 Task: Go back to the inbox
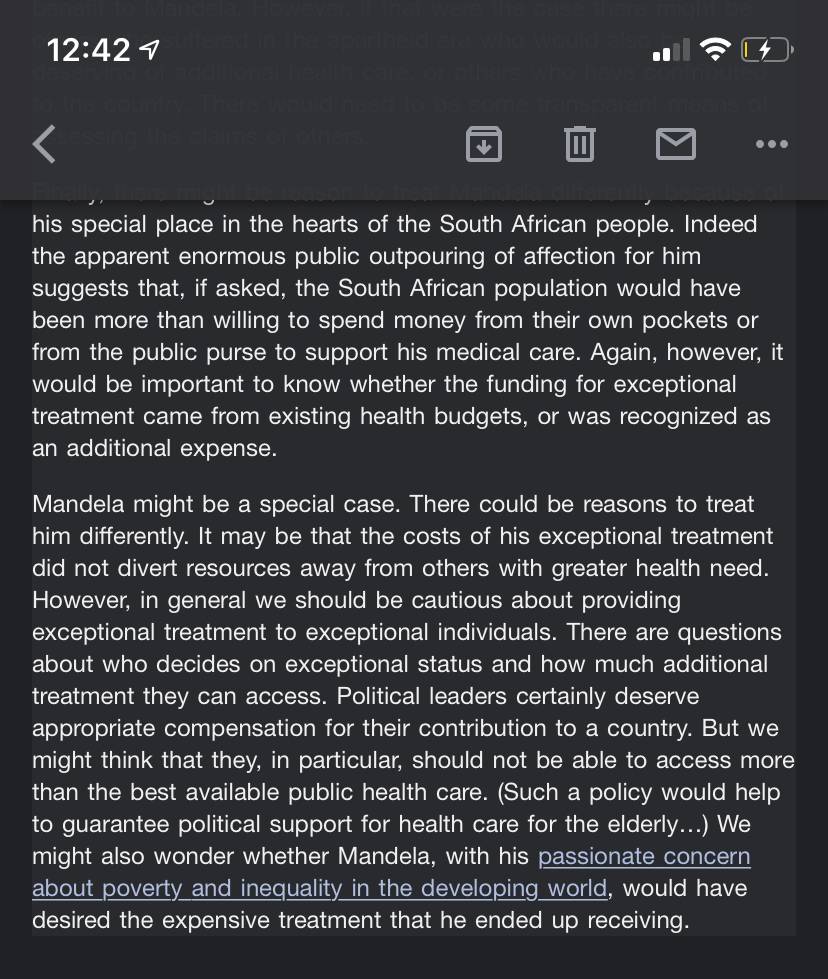44,144
